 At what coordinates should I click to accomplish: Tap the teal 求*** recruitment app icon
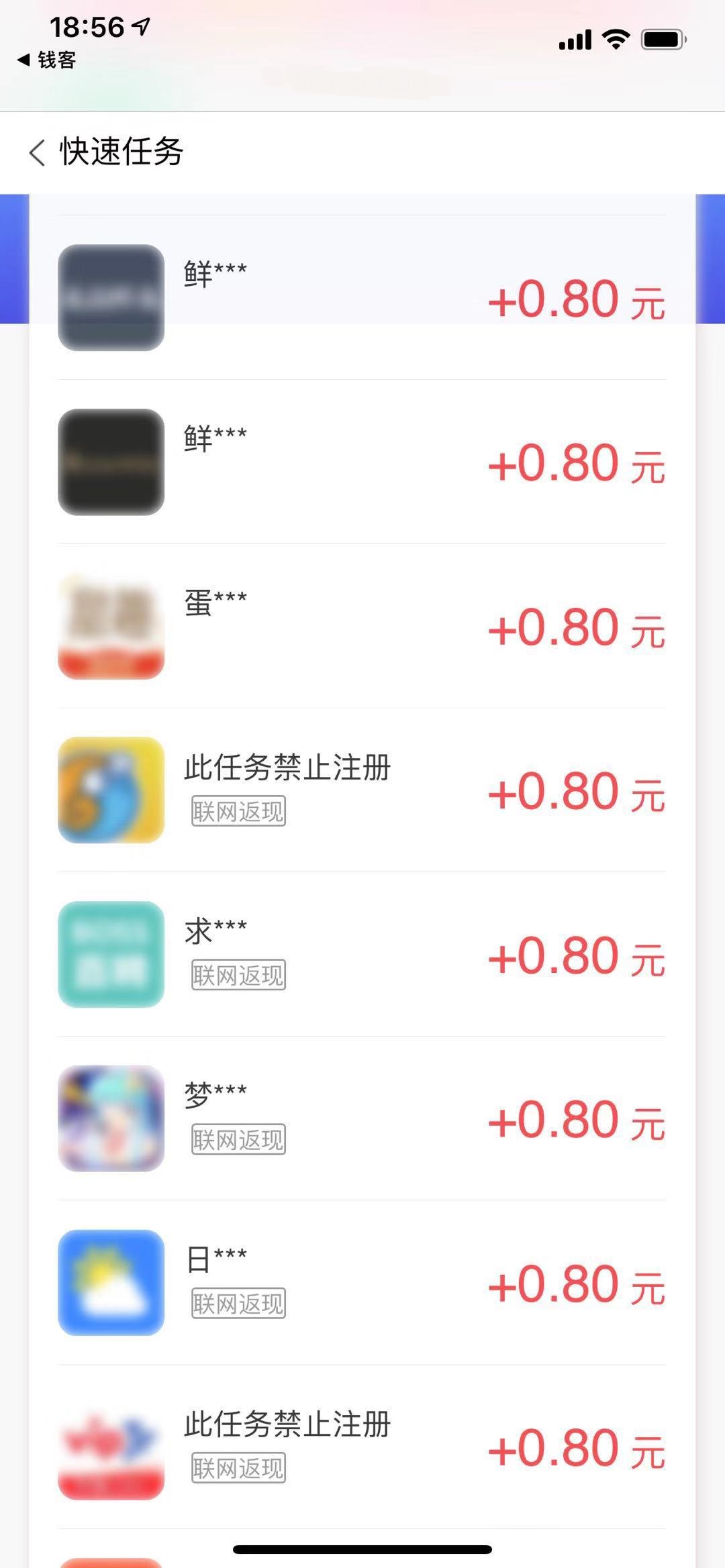click(x=110, y=954)
